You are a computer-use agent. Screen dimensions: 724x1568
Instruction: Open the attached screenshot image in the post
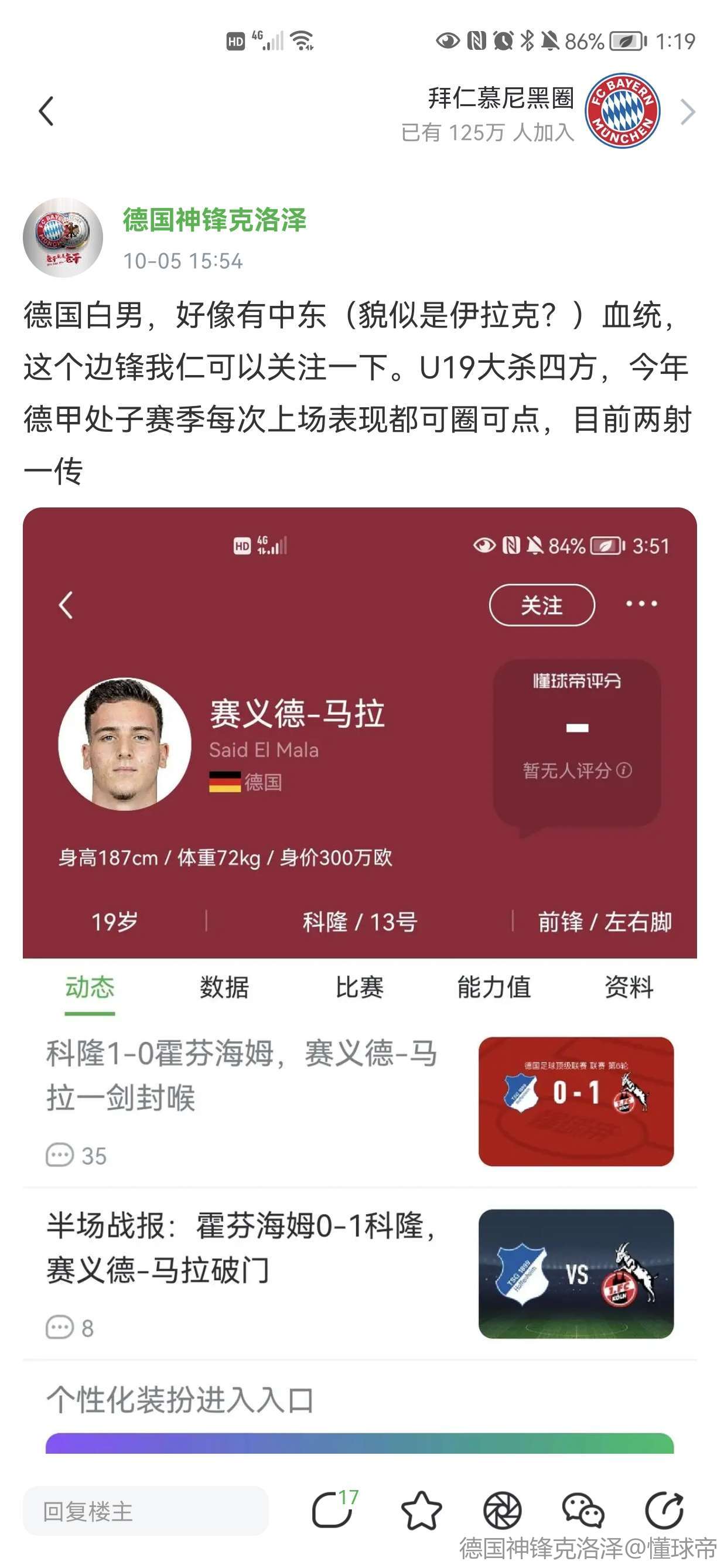click(360, 913)
